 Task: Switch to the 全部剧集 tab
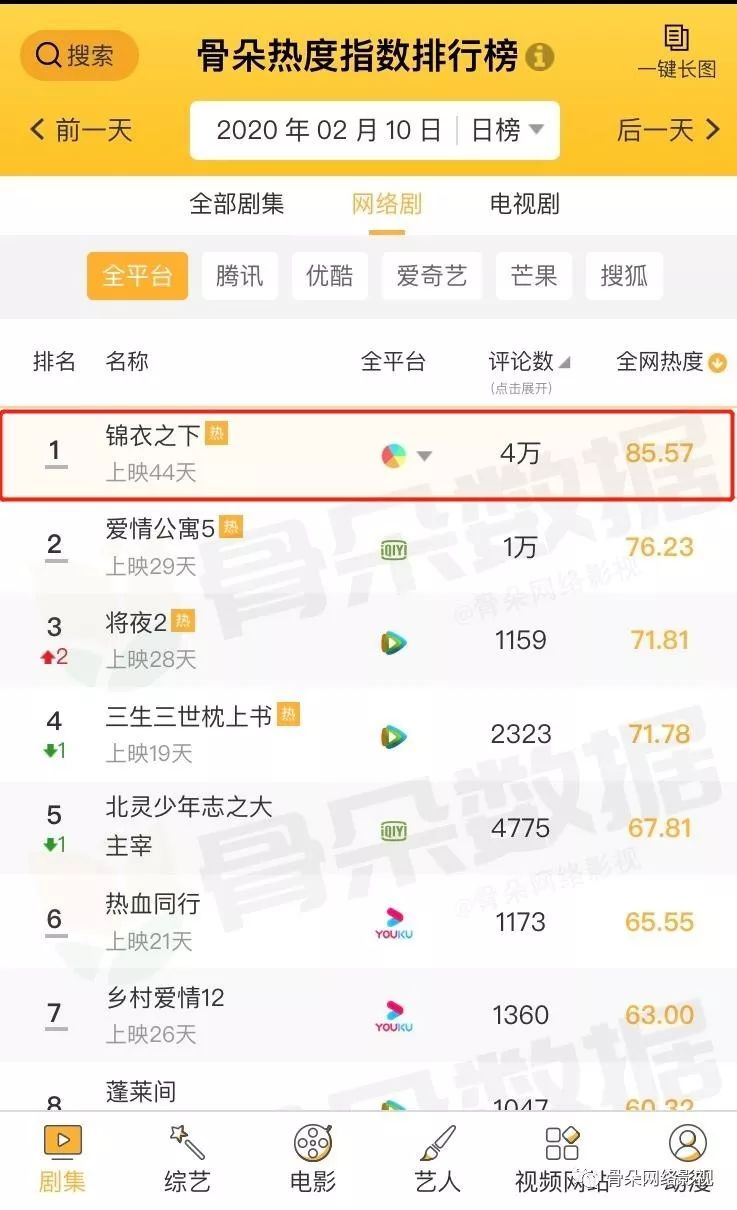coord(237,204)
